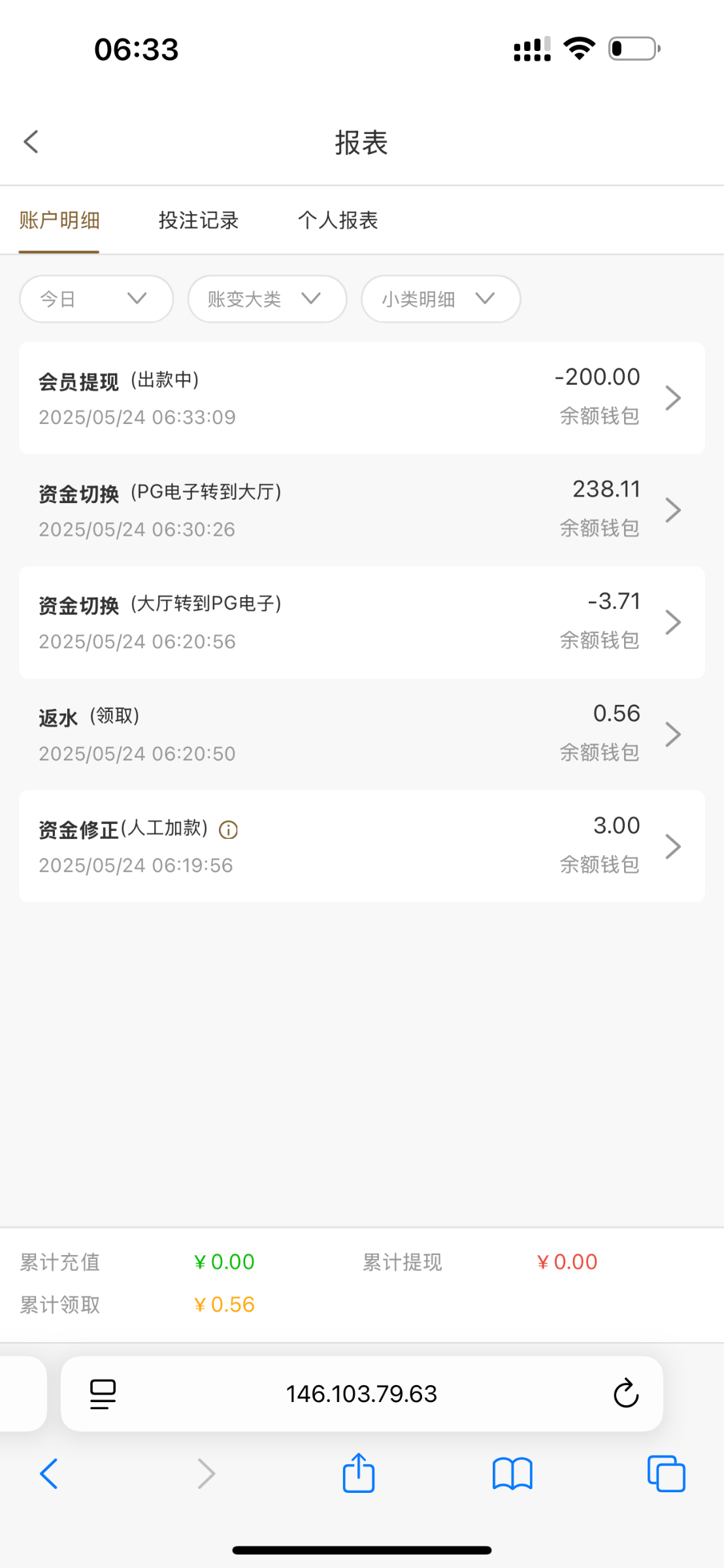Open the 返水 0.56 record
Viewport: 724px width, 1568px height.
pos(361,734)
